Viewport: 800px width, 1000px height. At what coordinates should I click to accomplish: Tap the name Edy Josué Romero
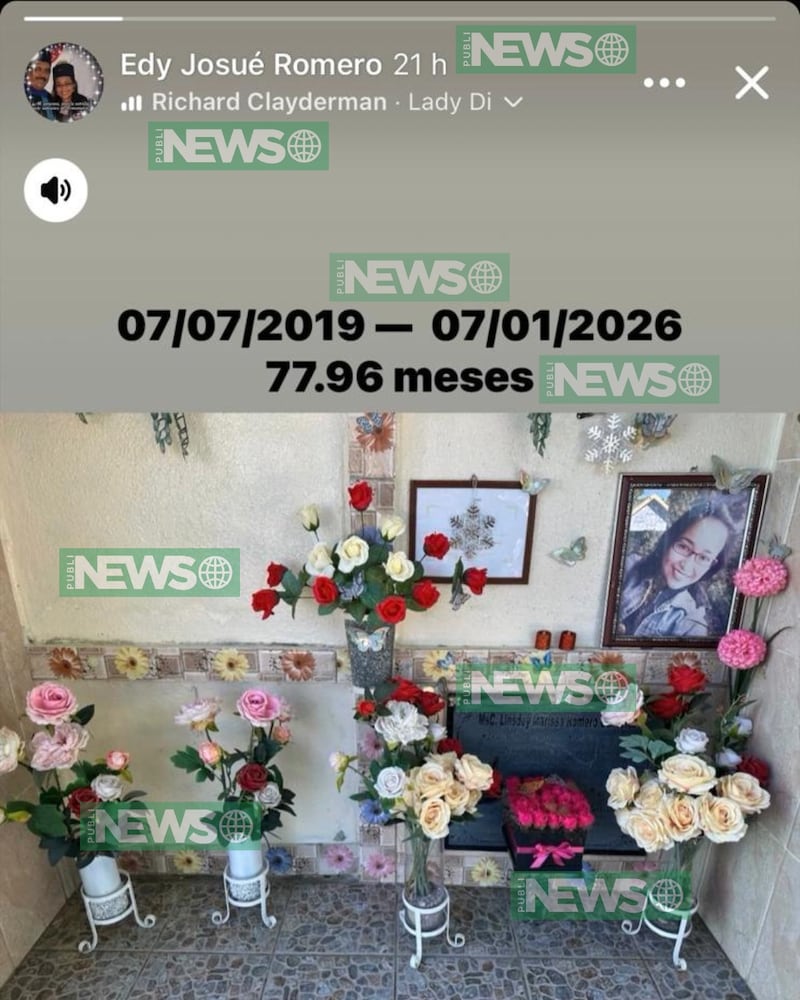(251, 66)
